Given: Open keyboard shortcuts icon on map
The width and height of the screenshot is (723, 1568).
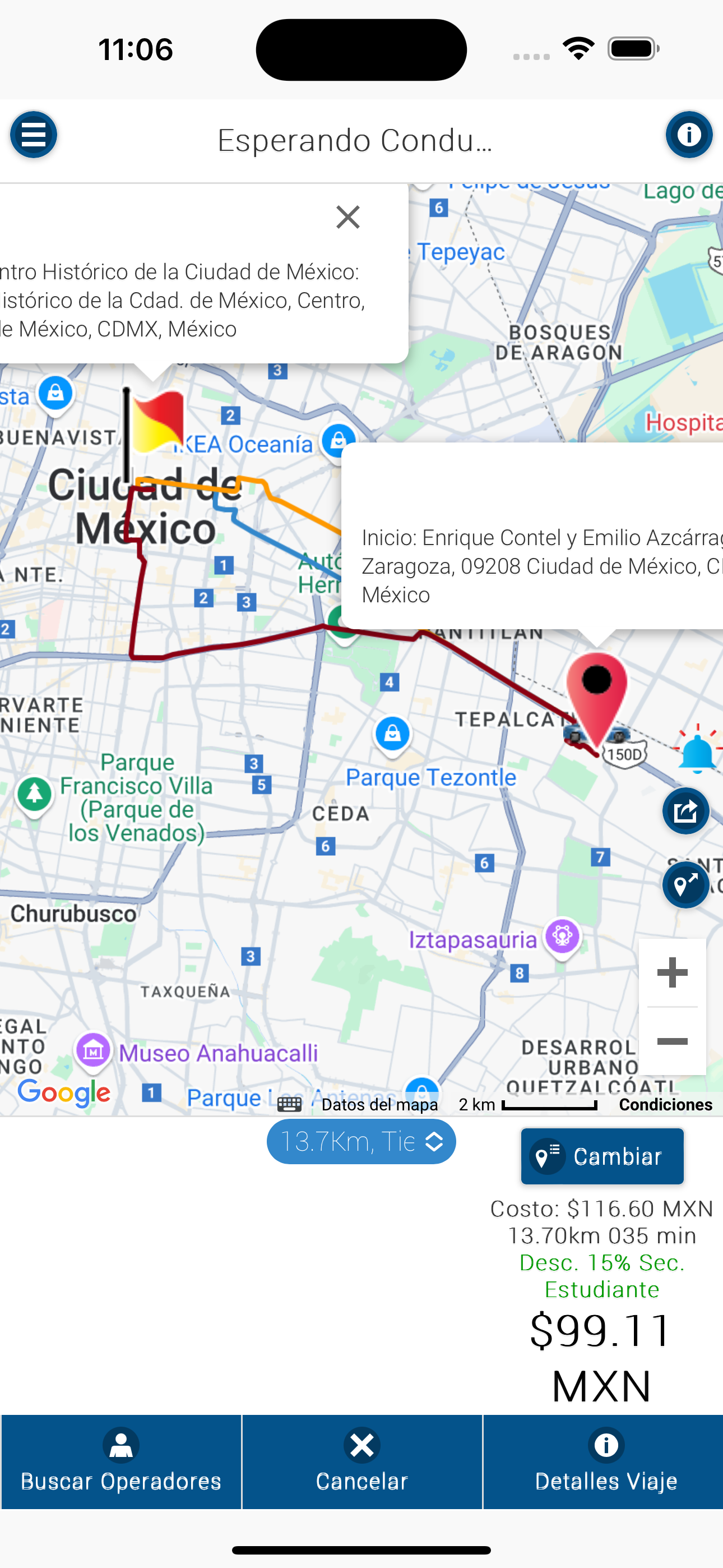Looking at the screenshot, I should pyautogui.click(x=289, y=1105).
